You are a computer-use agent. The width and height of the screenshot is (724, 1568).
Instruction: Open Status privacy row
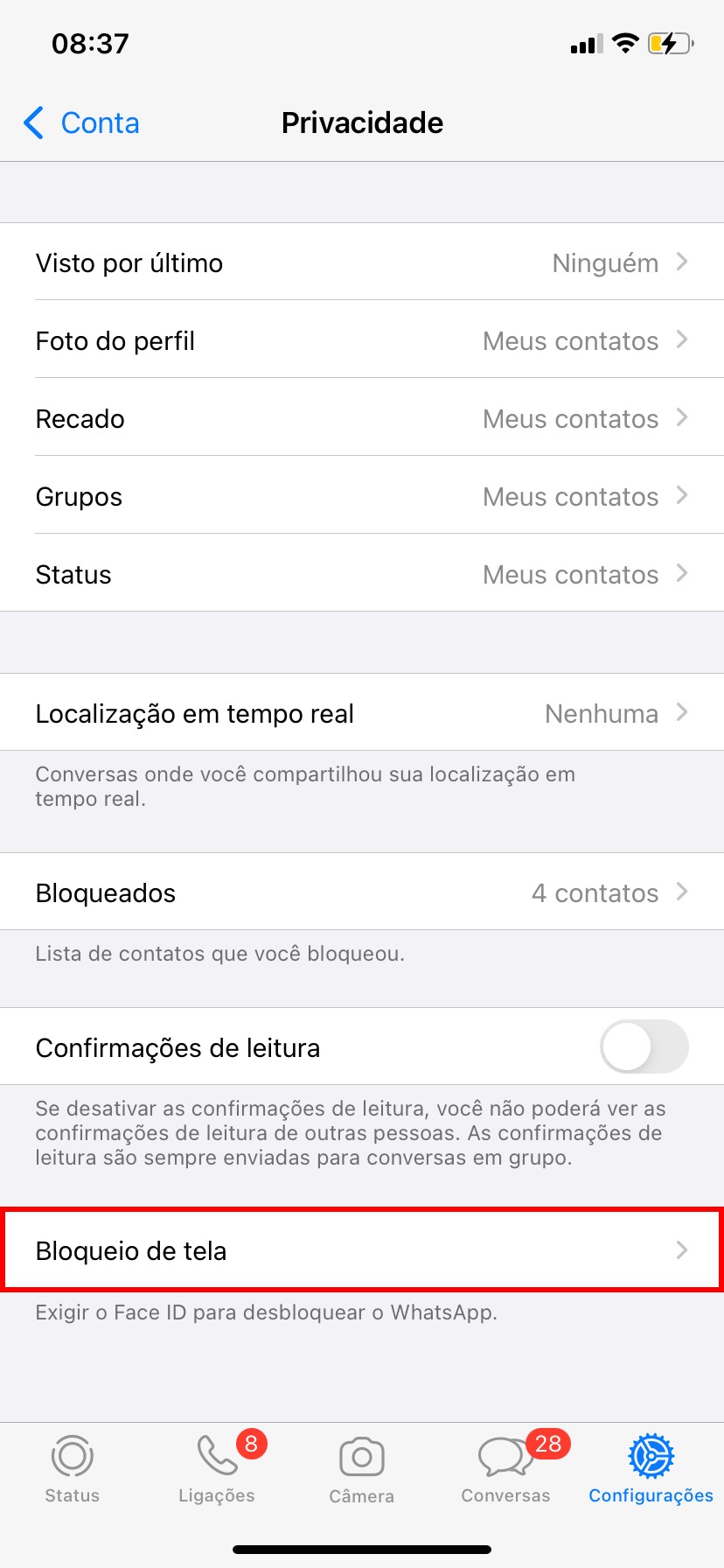(362, 574)
